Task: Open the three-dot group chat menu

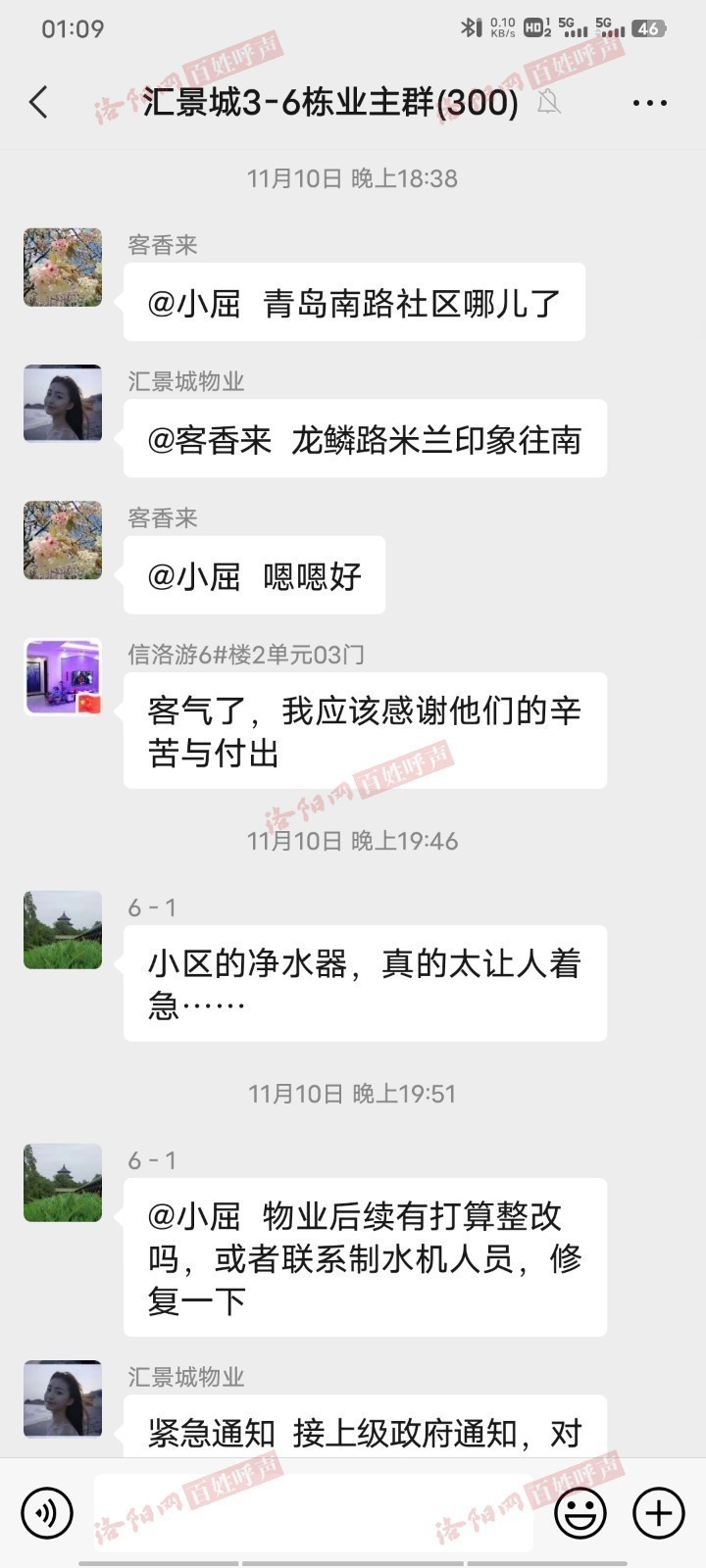Action: (x=649, y=102)
